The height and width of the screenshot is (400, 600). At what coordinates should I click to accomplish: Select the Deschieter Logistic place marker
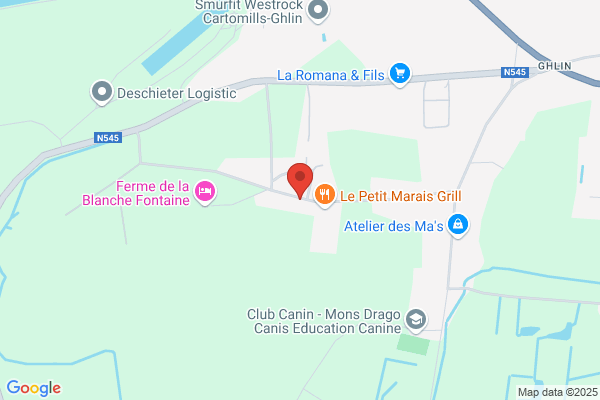(101, 93)
